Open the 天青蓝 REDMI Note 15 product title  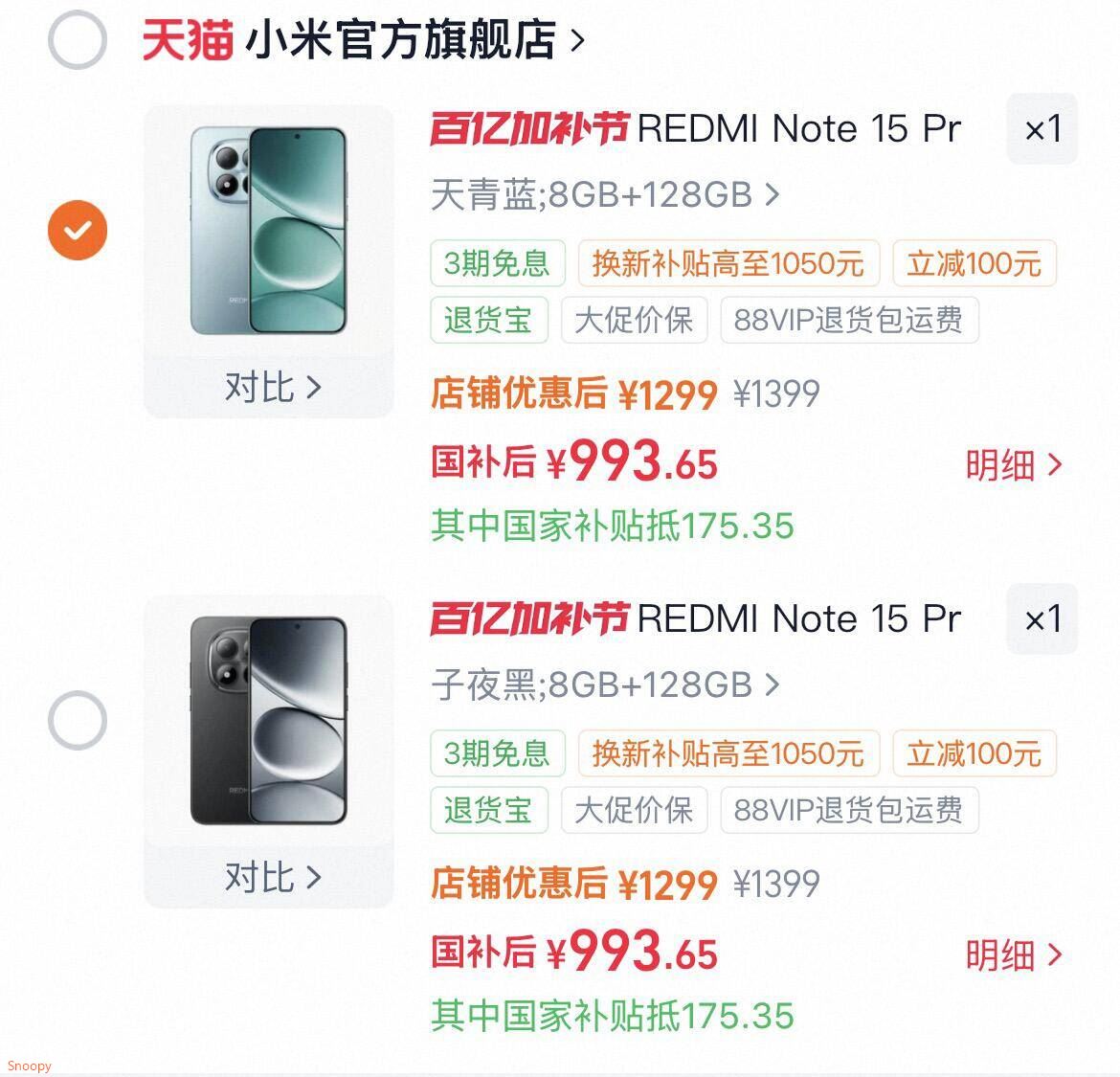pos(797,129)
